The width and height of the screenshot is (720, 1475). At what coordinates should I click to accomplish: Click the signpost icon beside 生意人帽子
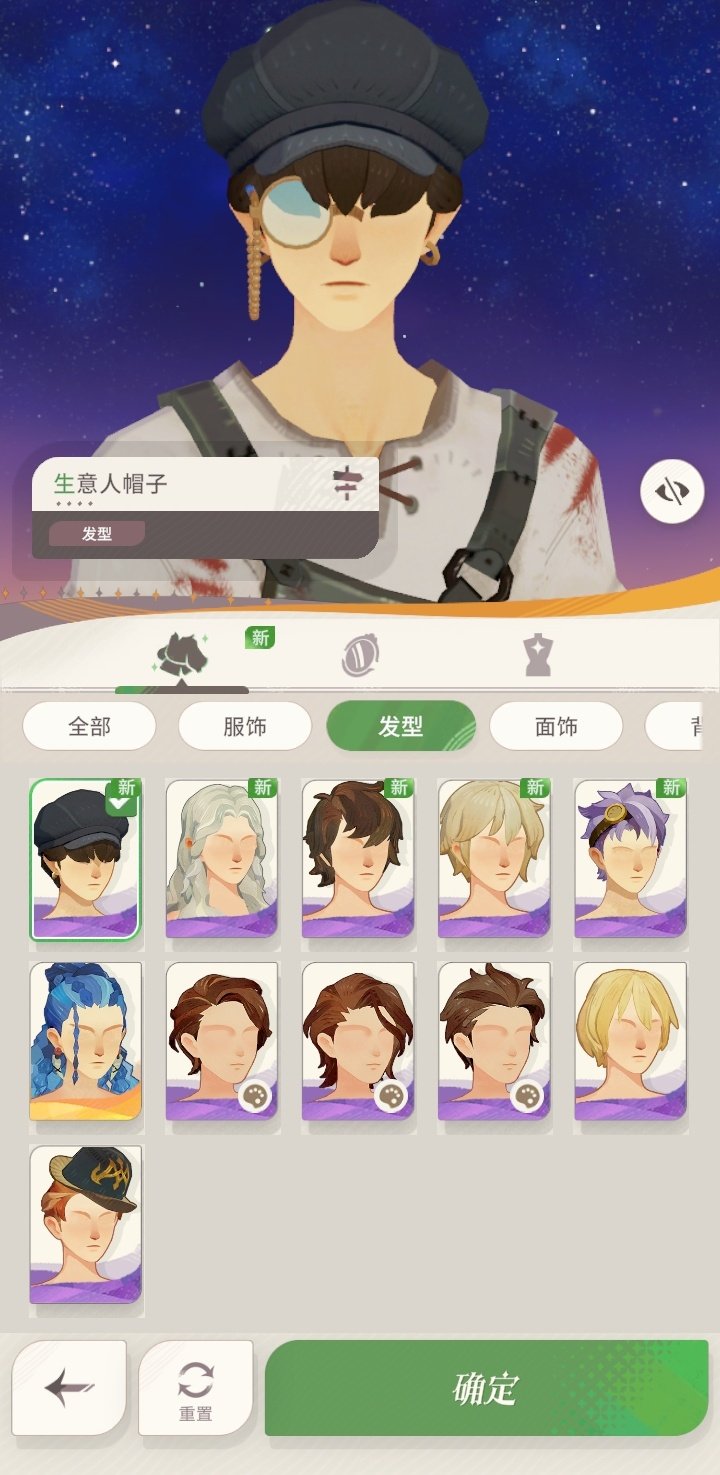[347, 481]
